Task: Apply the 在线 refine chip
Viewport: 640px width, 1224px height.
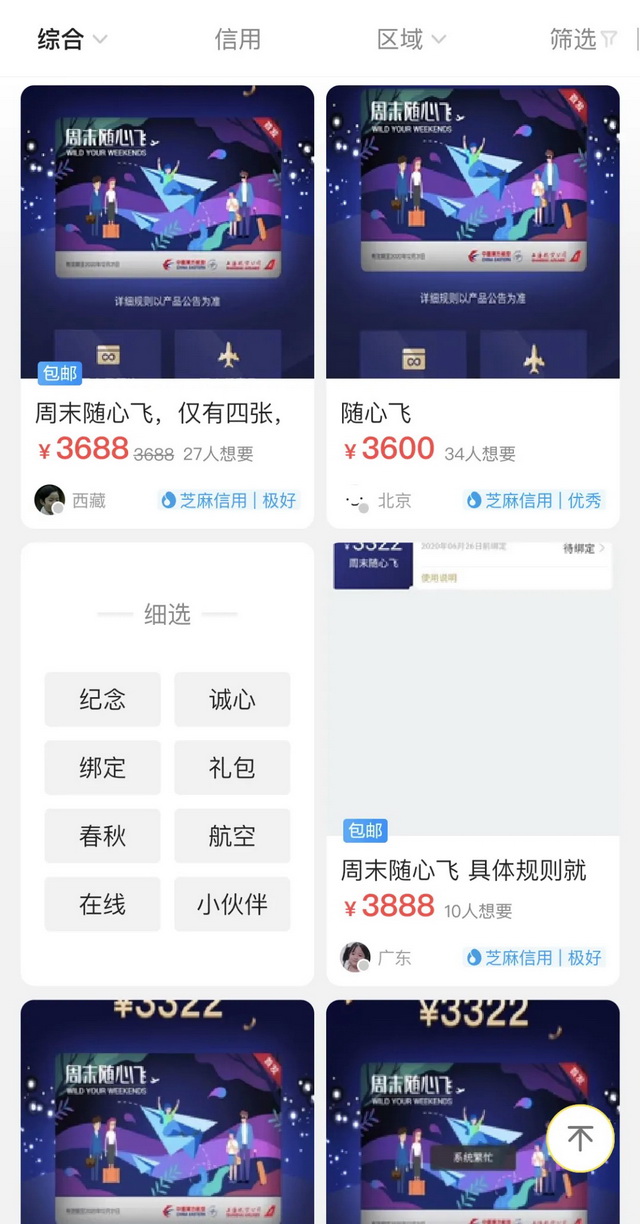Action: 102,904
